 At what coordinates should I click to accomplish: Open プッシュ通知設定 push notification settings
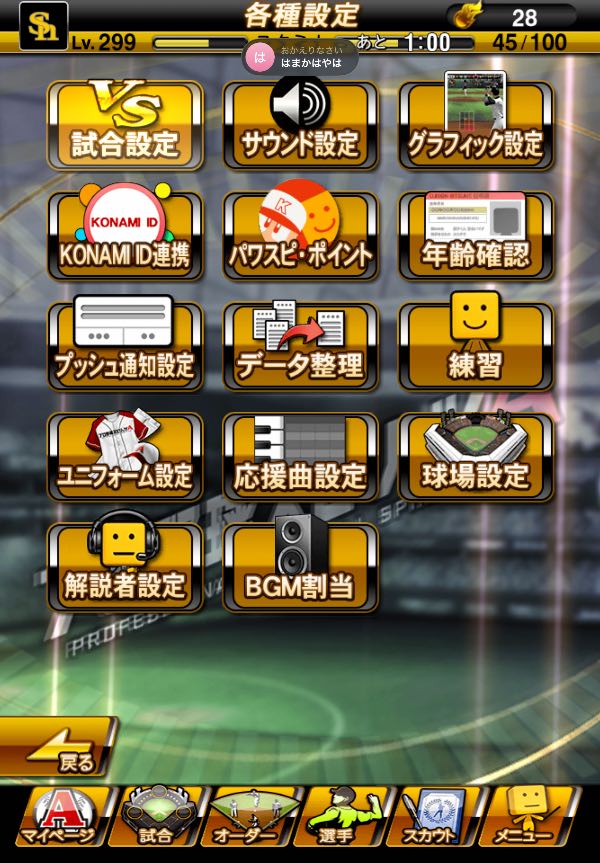pos(125,346)
